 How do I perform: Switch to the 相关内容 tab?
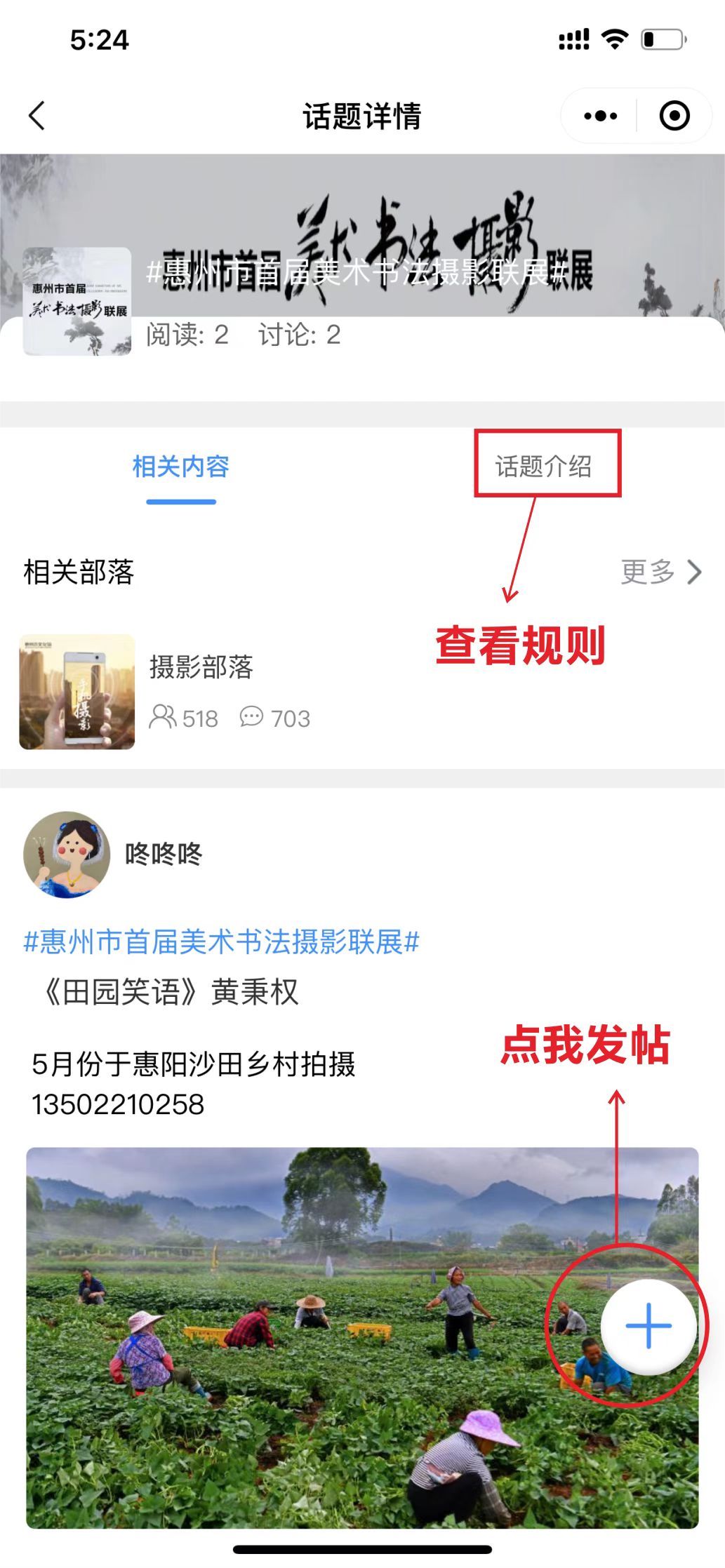pos(181,467)
